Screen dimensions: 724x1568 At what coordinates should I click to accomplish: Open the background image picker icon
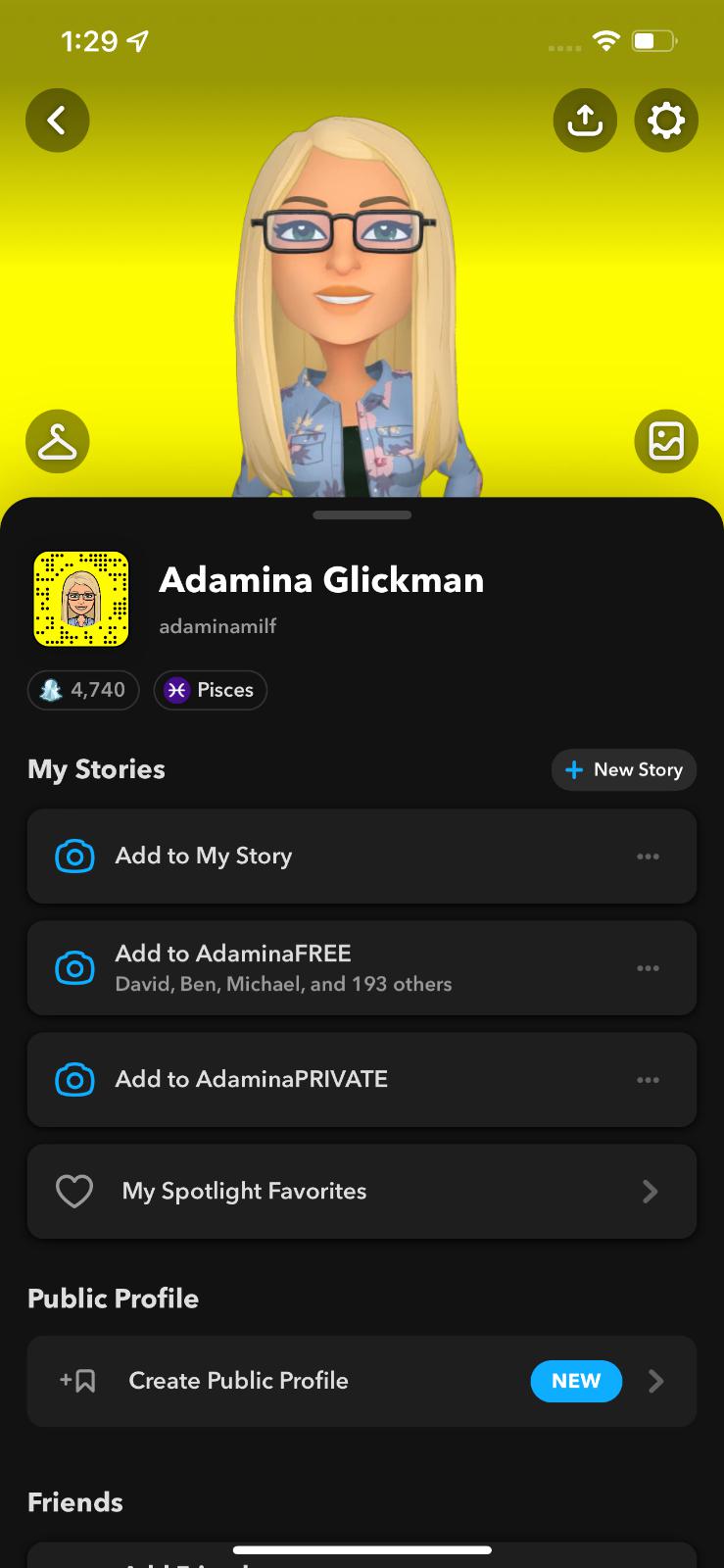click(666, 442)
